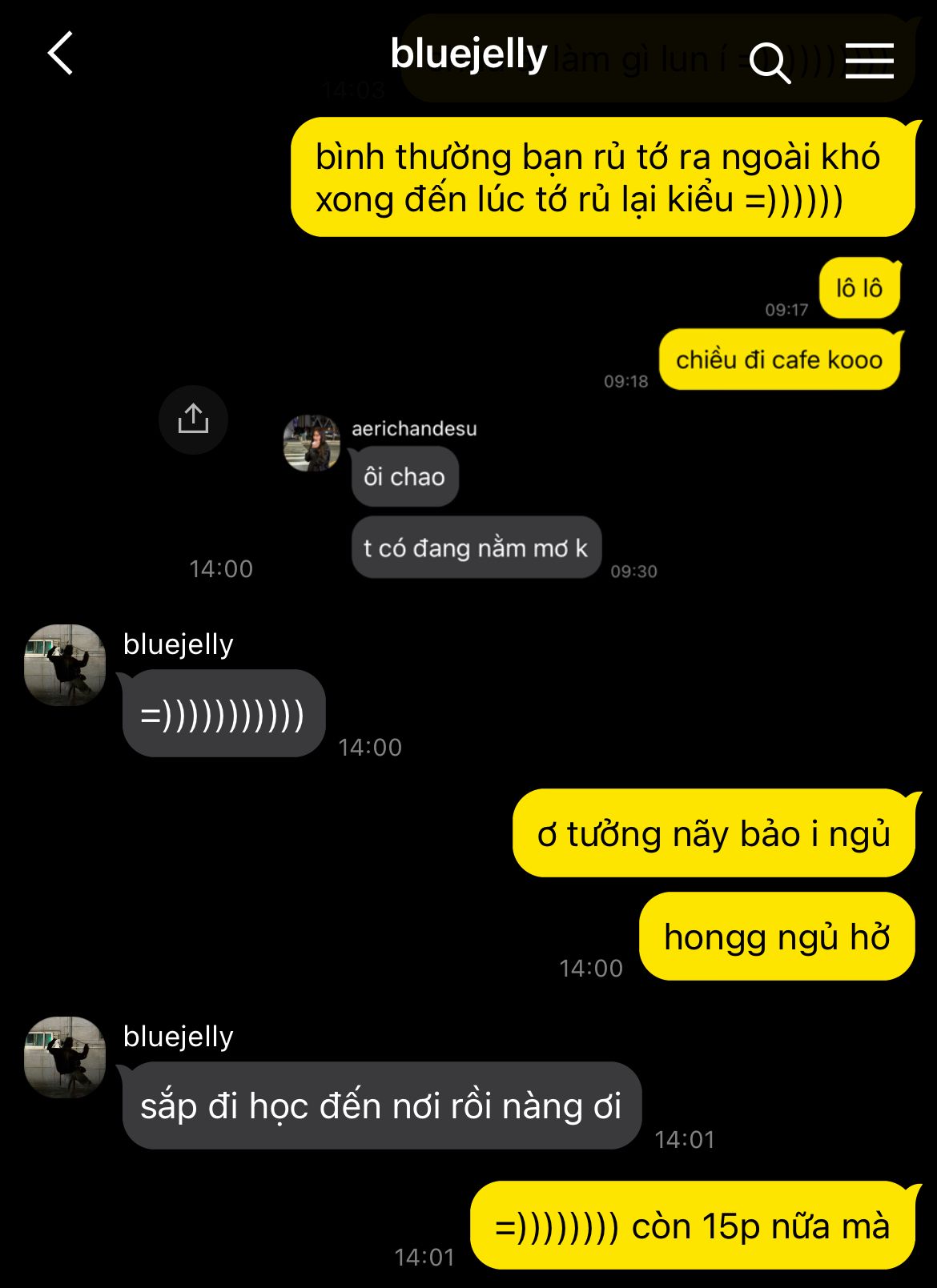Share the forwarded aerichandesu message
The image size is (937, 1288).
click(x=193, y=419)
